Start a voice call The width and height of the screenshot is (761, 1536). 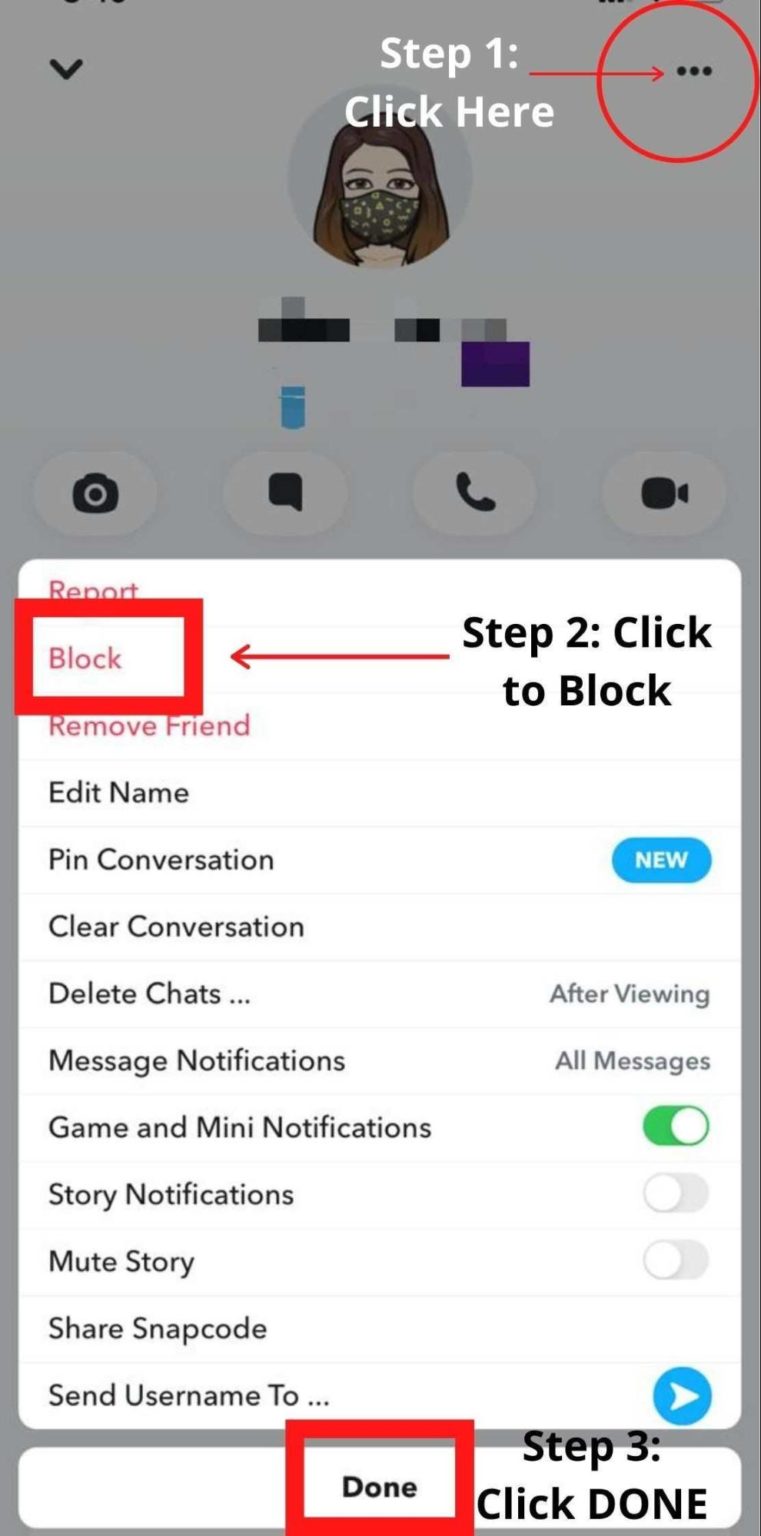[x=474, y=494]
